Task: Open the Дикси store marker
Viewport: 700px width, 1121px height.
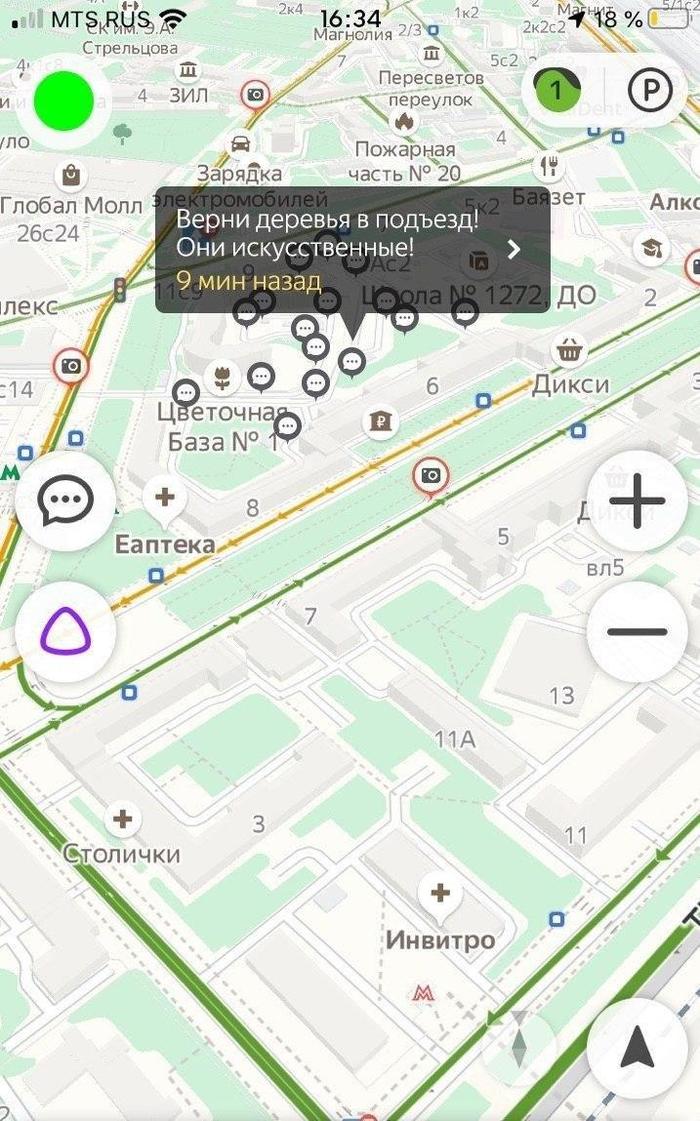Action: coord(570,350)
